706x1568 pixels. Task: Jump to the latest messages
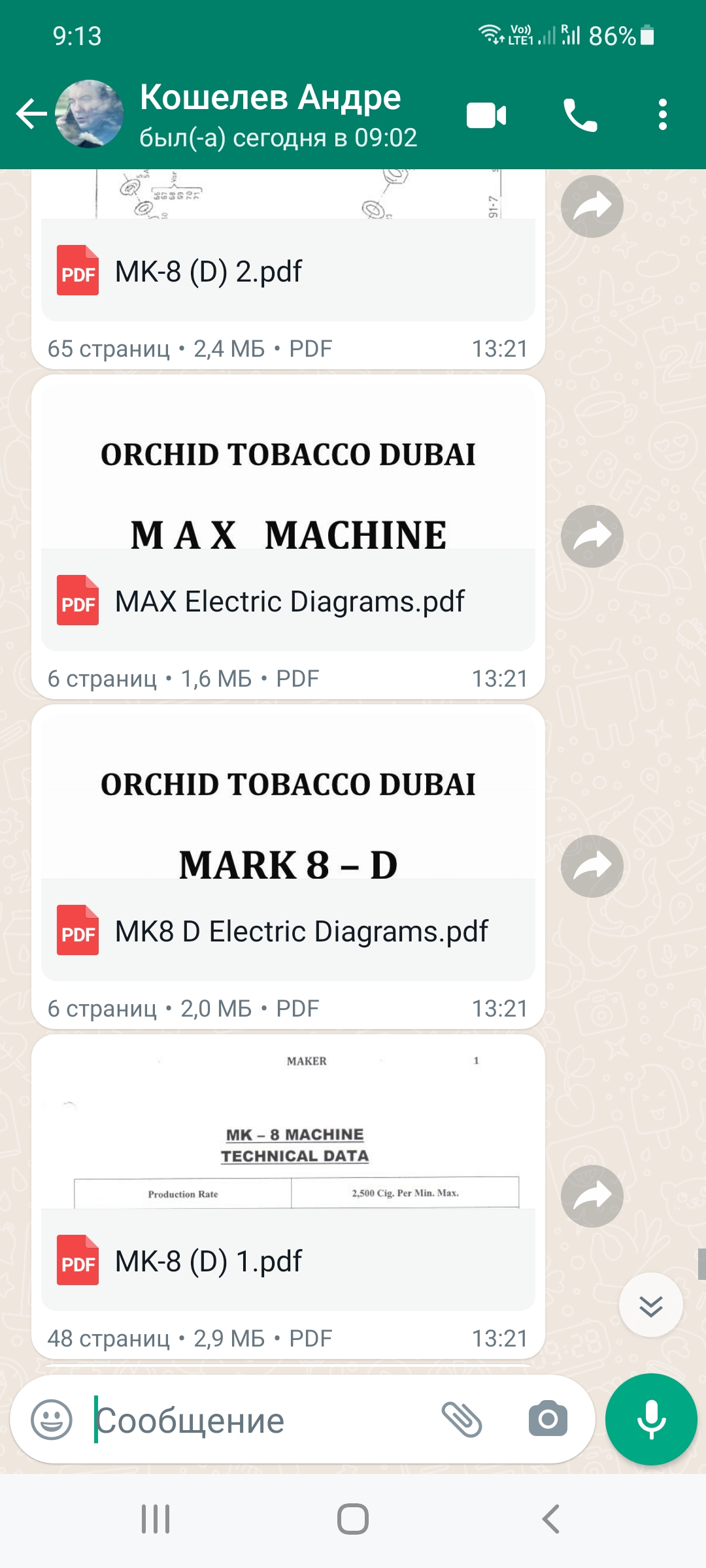click(651, 1305)
